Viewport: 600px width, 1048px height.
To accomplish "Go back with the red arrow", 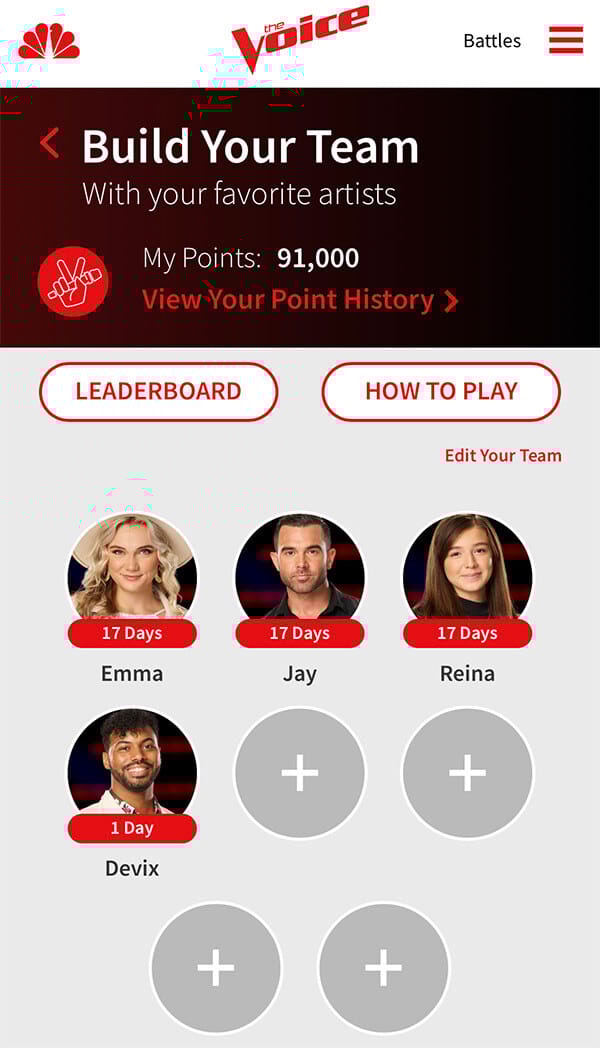I will (x=50, y=144).
